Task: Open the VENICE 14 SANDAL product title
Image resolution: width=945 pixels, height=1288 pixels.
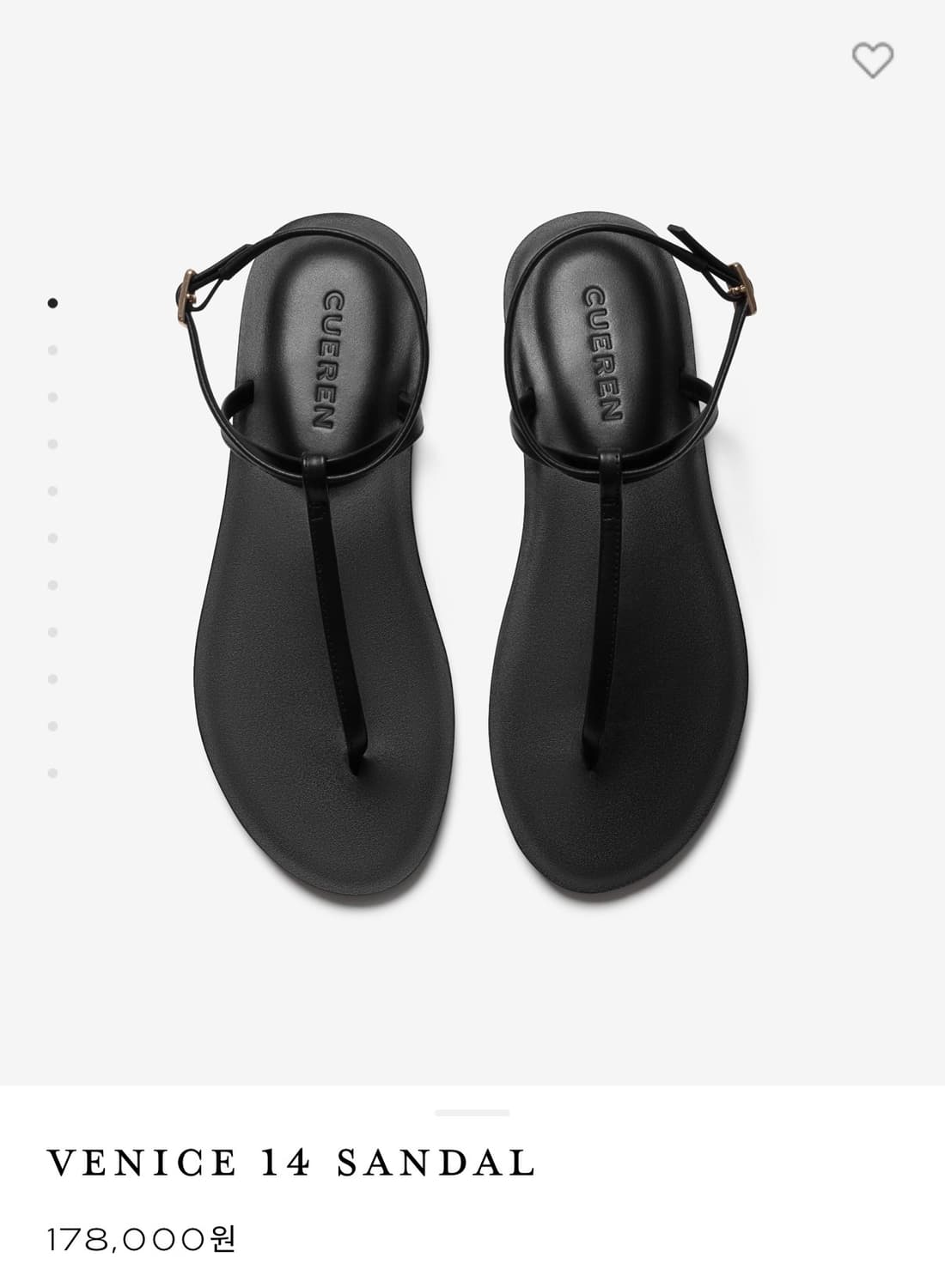Action: [292, 1165]
